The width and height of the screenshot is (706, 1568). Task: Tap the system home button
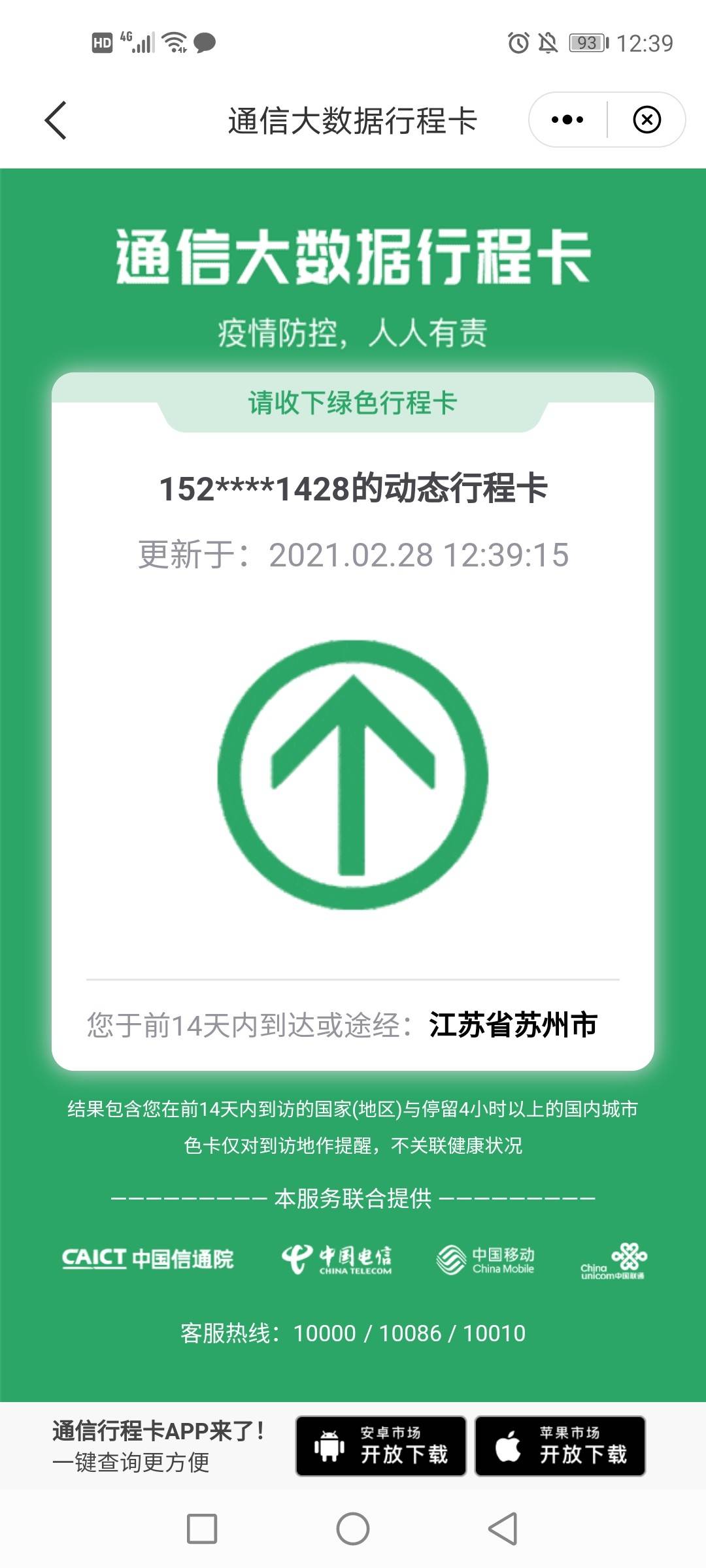[x=353, y=1529]
